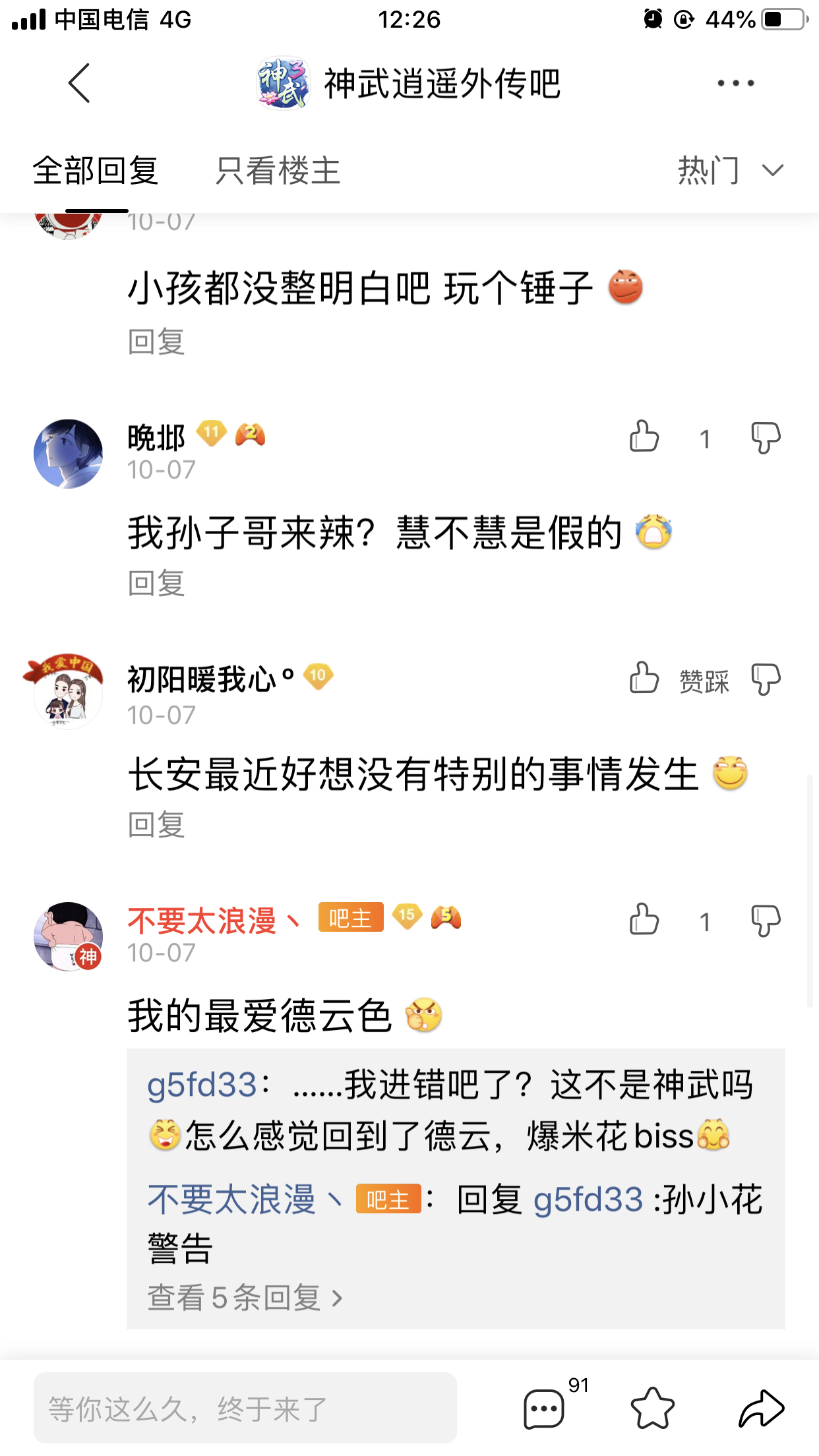Viewport: 819px width, 1456px height.
Task: Reply to 晚邶's comment
Action: coord(156,583)
